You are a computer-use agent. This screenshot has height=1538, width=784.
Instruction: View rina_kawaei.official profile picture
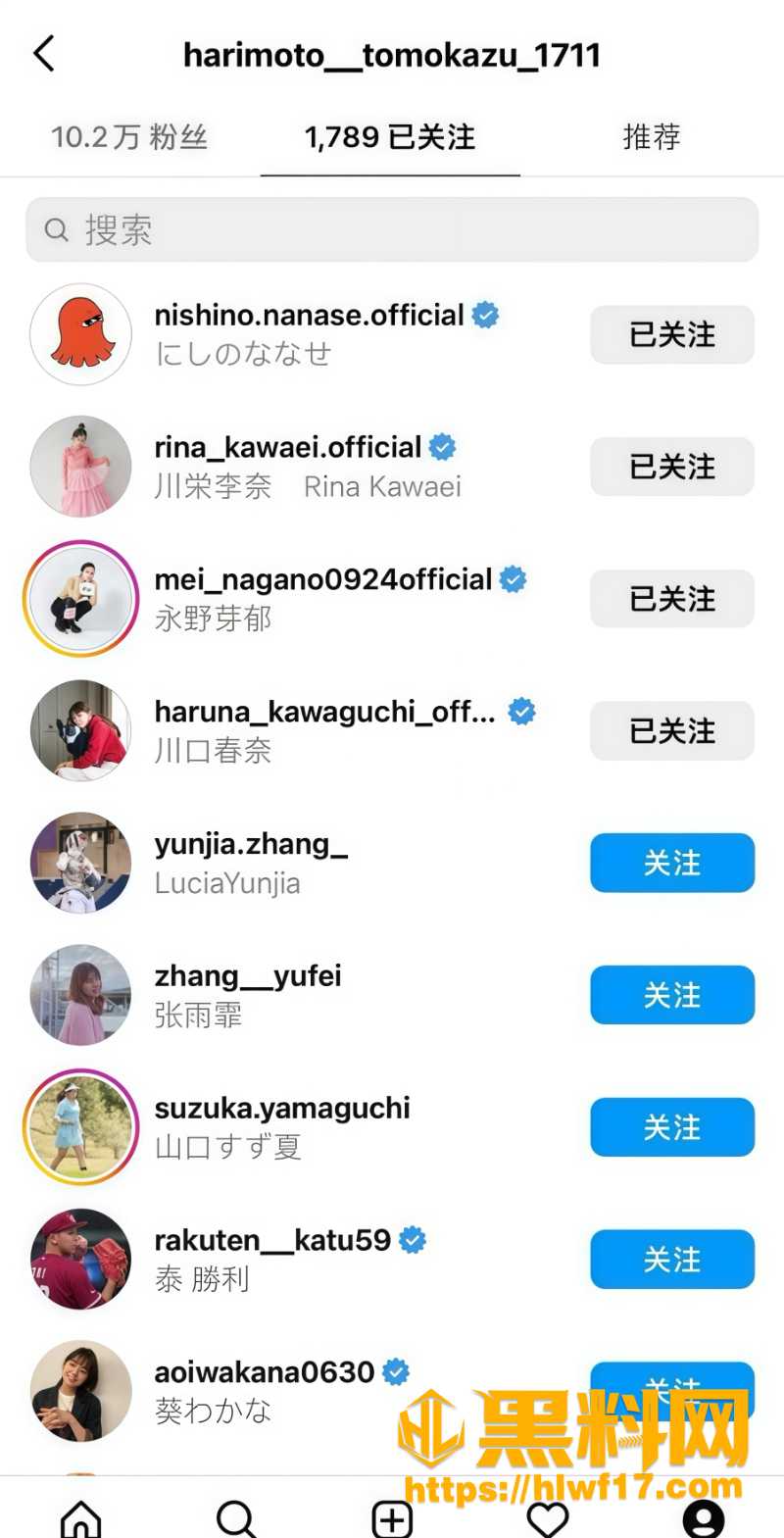(81, 467)
